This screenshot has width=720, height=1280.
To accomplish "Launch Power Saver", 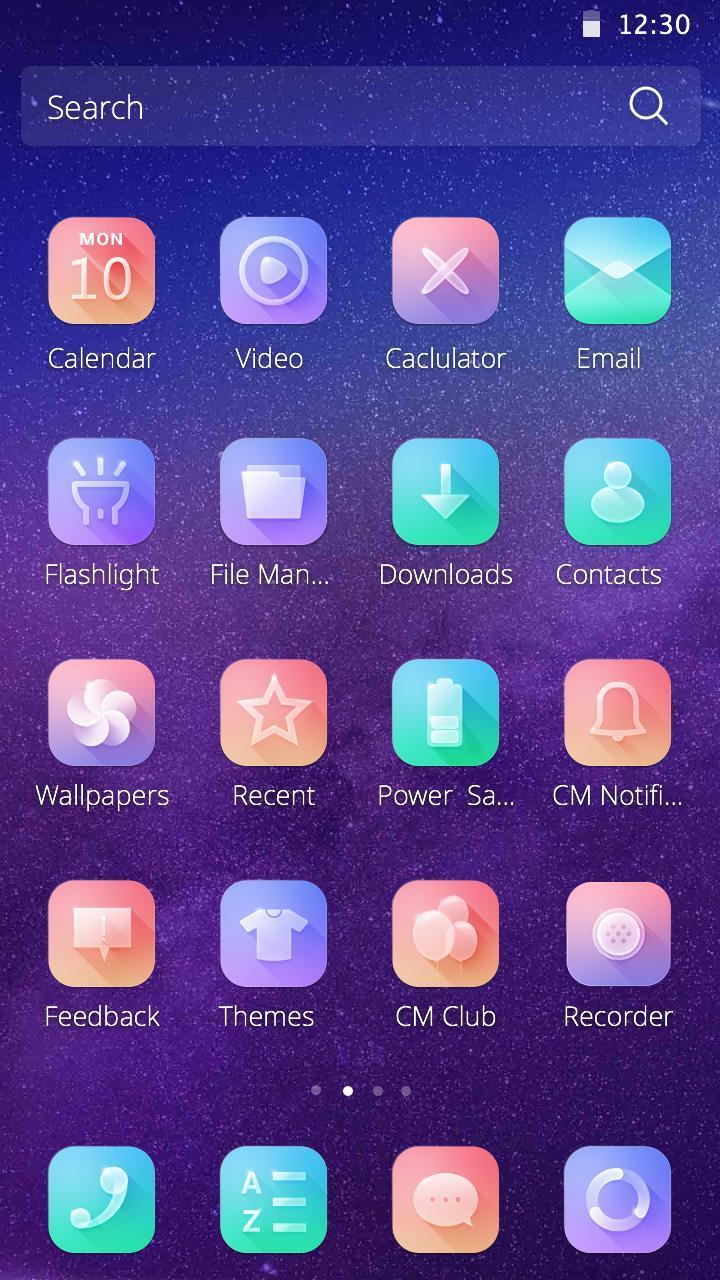I will (446, 713).
